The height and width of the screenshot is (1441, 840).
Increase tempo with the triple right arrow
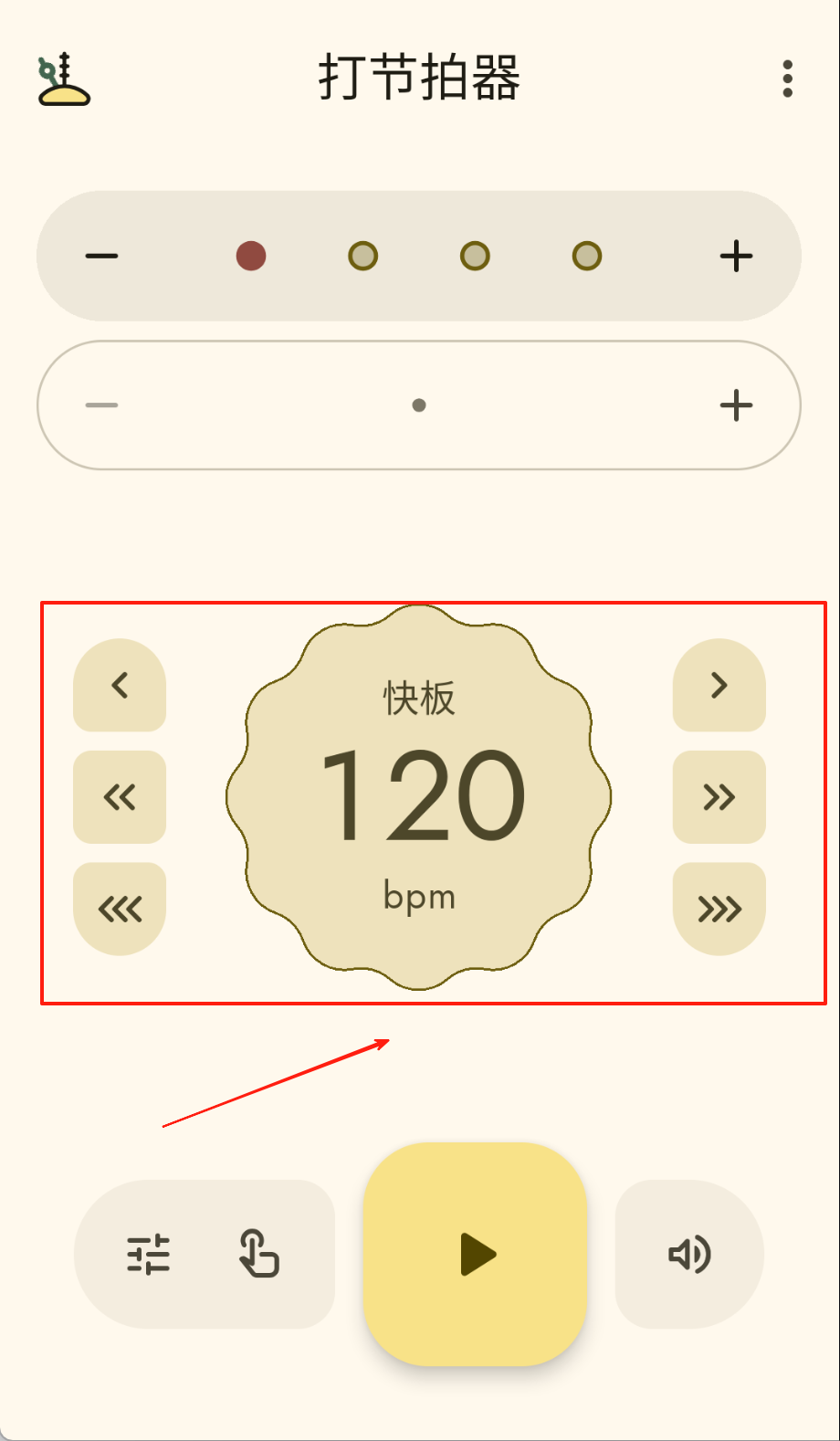719,909
